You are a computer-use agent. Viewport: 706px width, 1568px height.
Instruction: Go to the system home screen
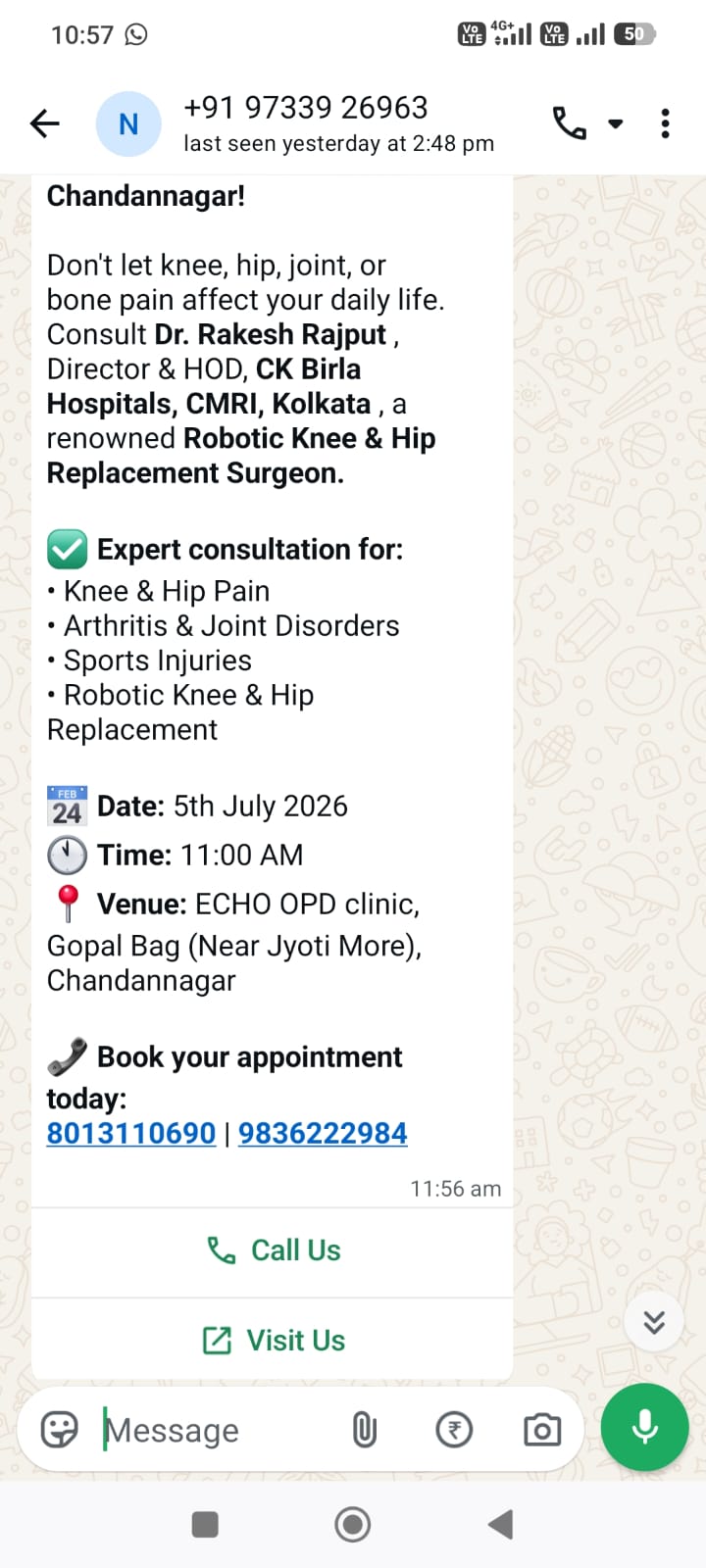tap(353, 1524)
